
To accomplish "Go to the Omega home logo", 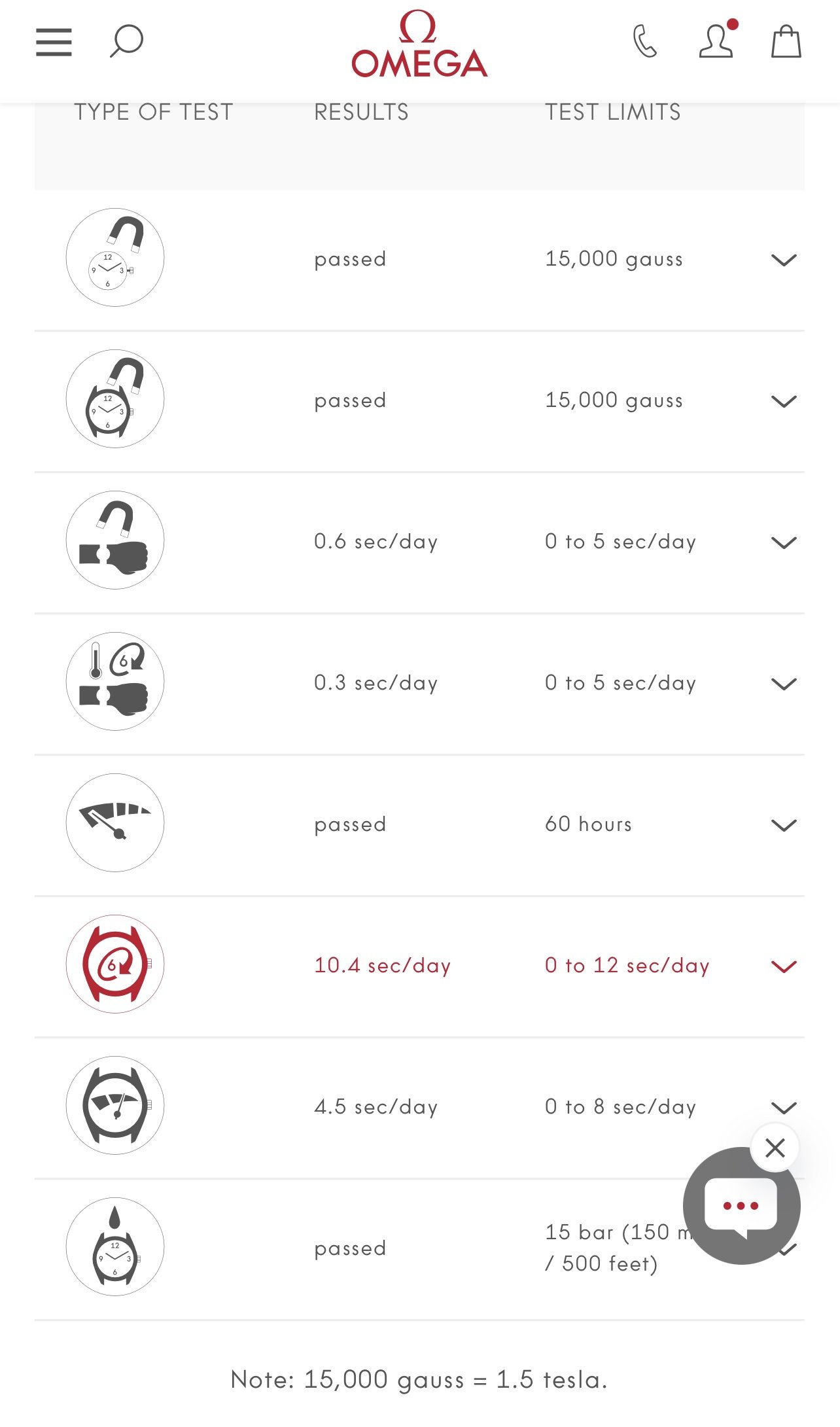I will pyautogui.click(x=419, y=44).
